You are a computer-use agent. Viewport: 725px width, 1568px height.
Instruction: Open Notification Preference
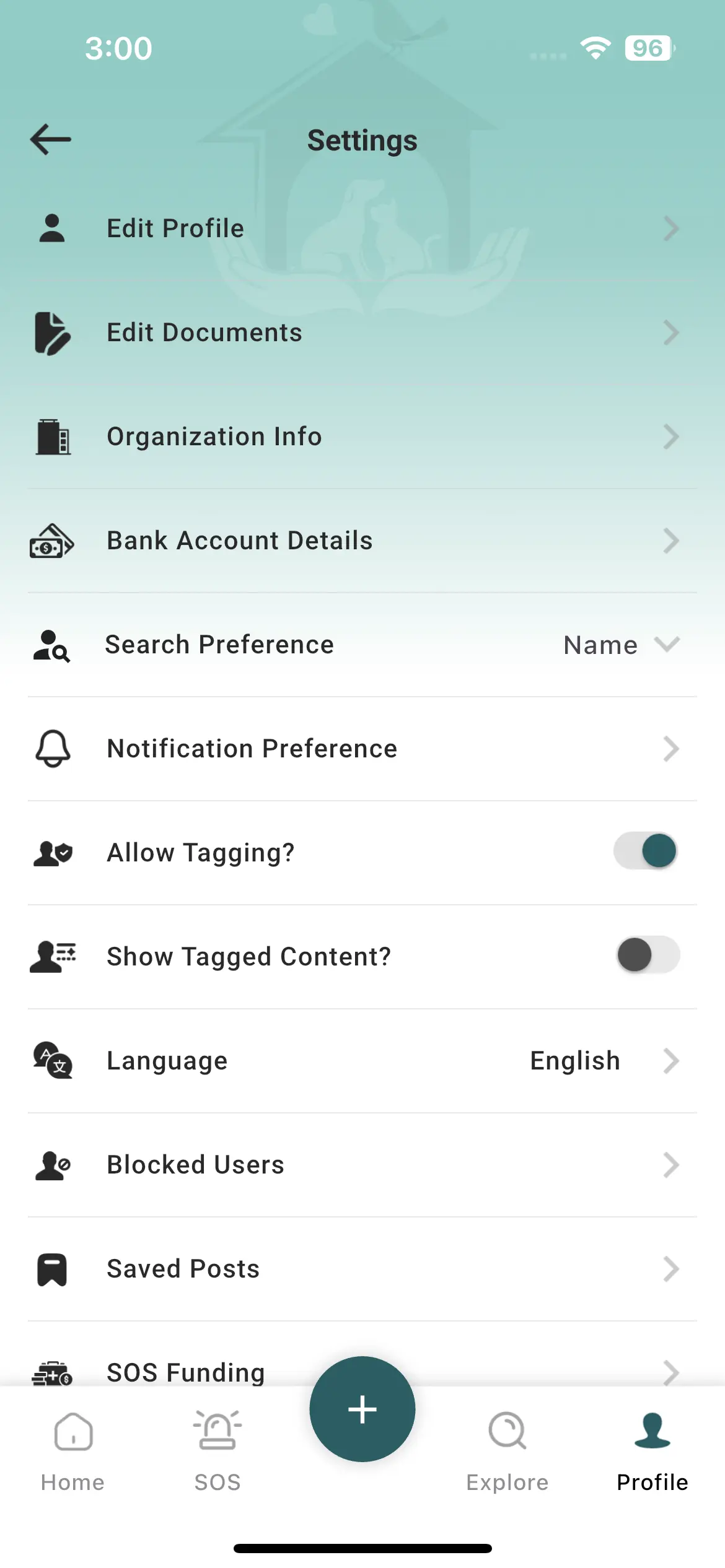coord(362,749)
